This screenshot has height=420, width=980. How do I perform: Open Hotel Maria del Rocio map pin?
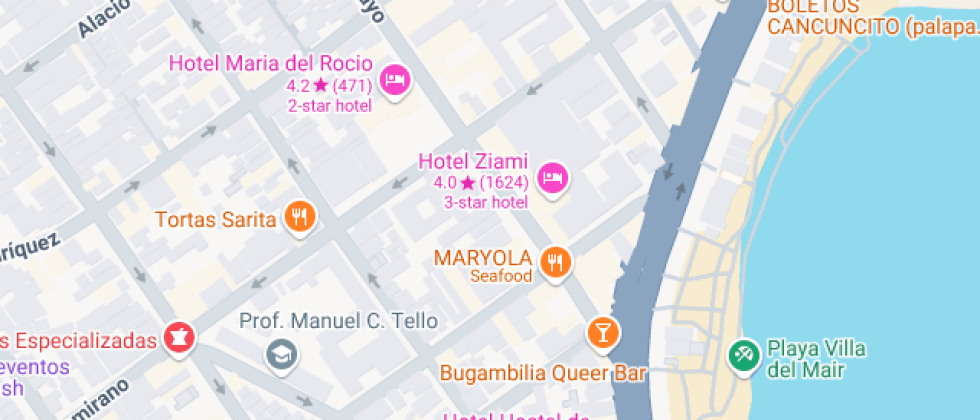(x=396, y=81)
